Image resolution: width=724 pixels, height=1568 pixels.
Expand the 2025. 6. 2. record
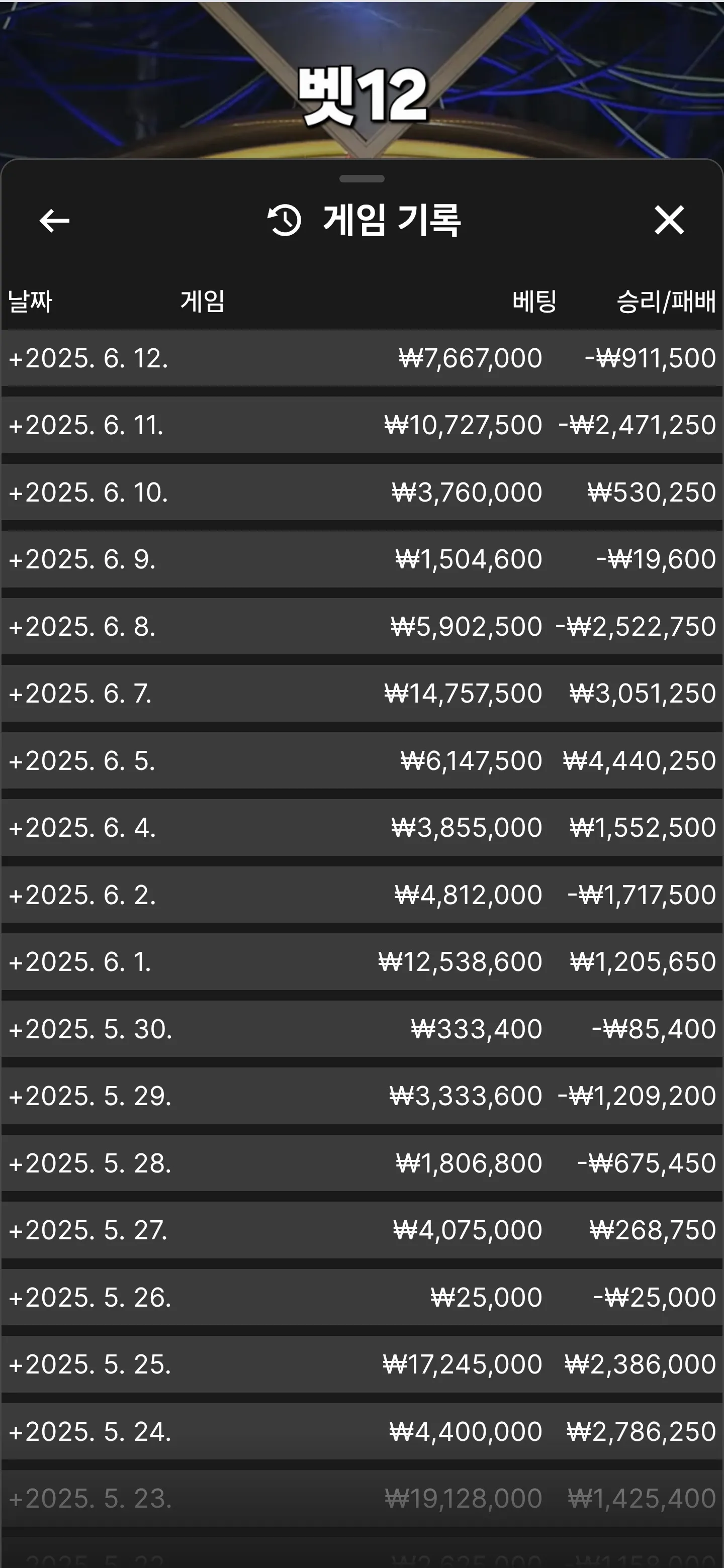point(361,895)
